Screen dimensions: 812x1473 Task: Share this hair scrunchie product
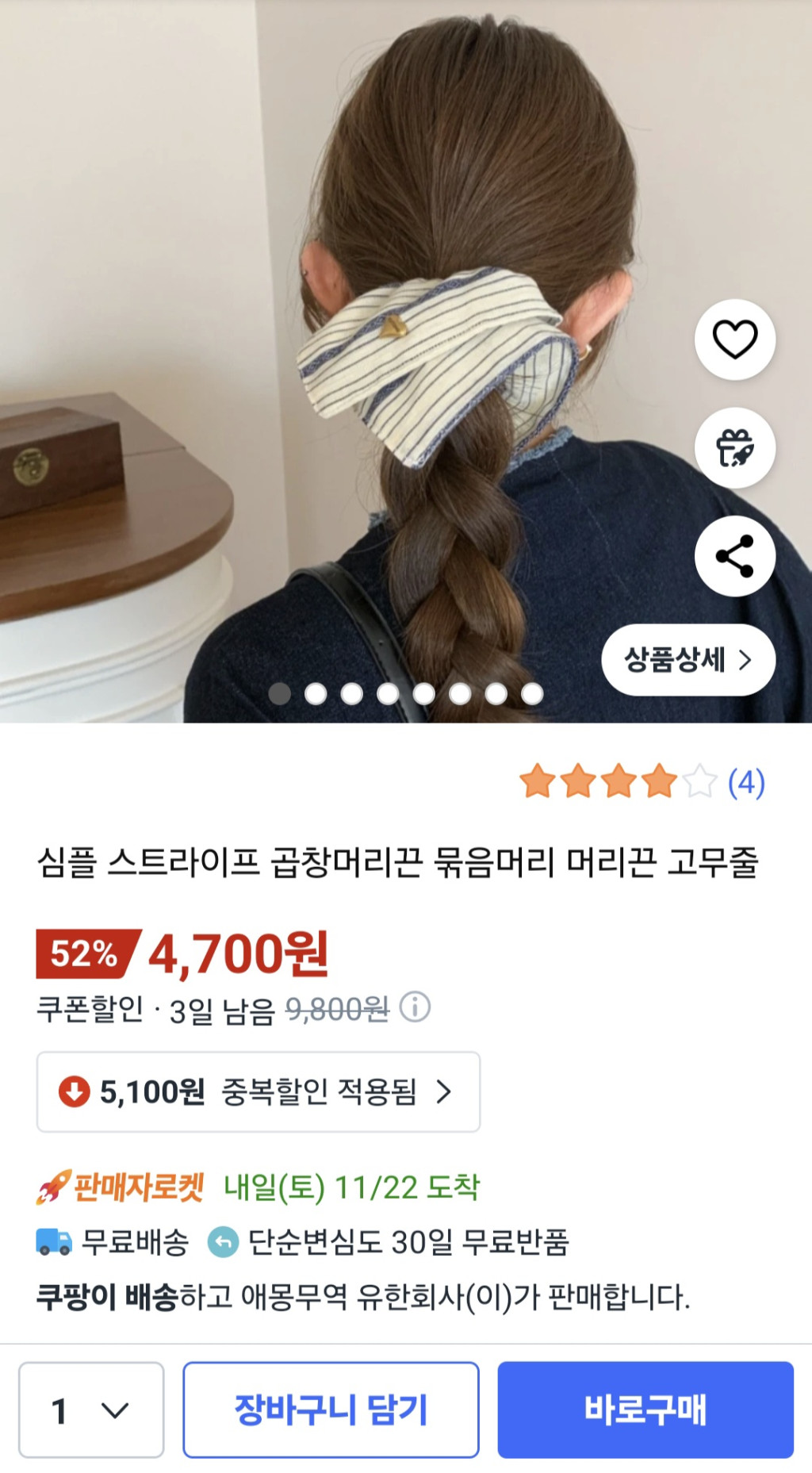tap(734, 556)
